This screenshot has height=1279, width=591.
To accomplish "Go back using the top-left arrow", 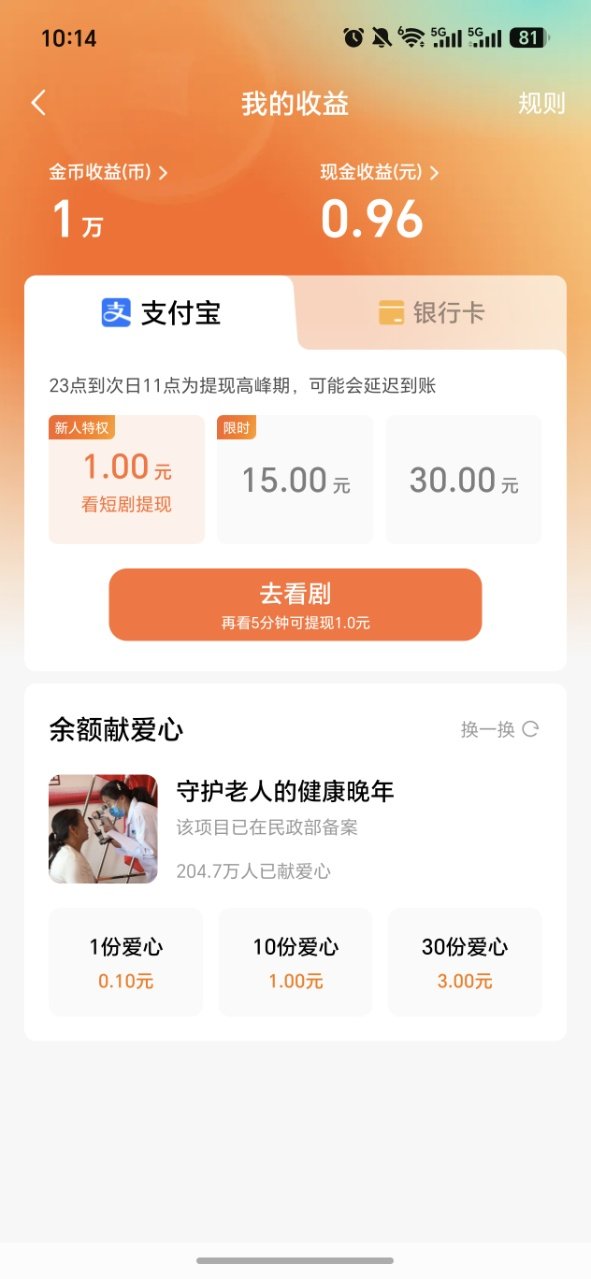I will click(38, 103).
